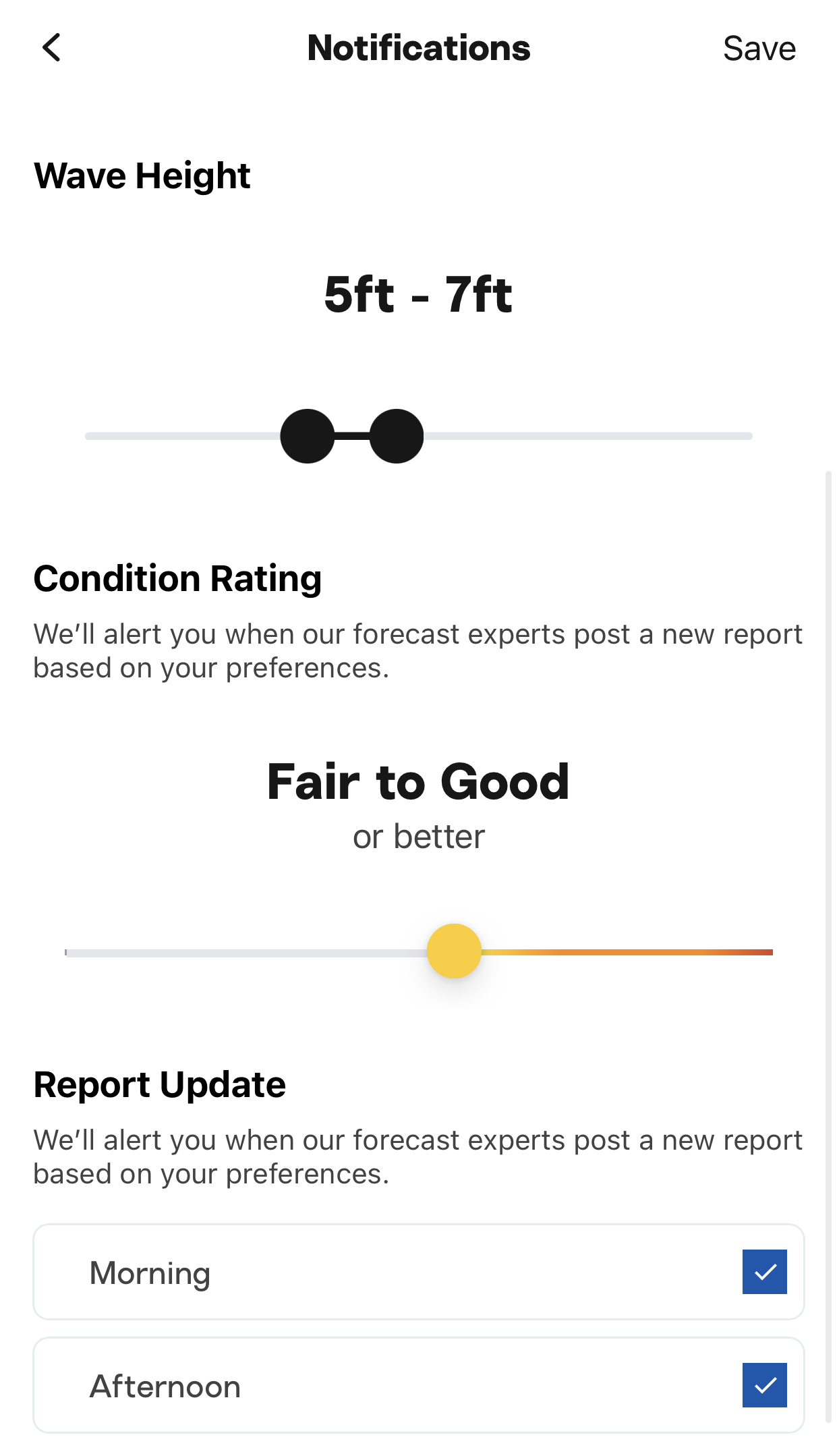Image resolution: width=837 pixels, height=1456 pixels.
Task: Save the notification settings
Action: (x=759, y=49)
